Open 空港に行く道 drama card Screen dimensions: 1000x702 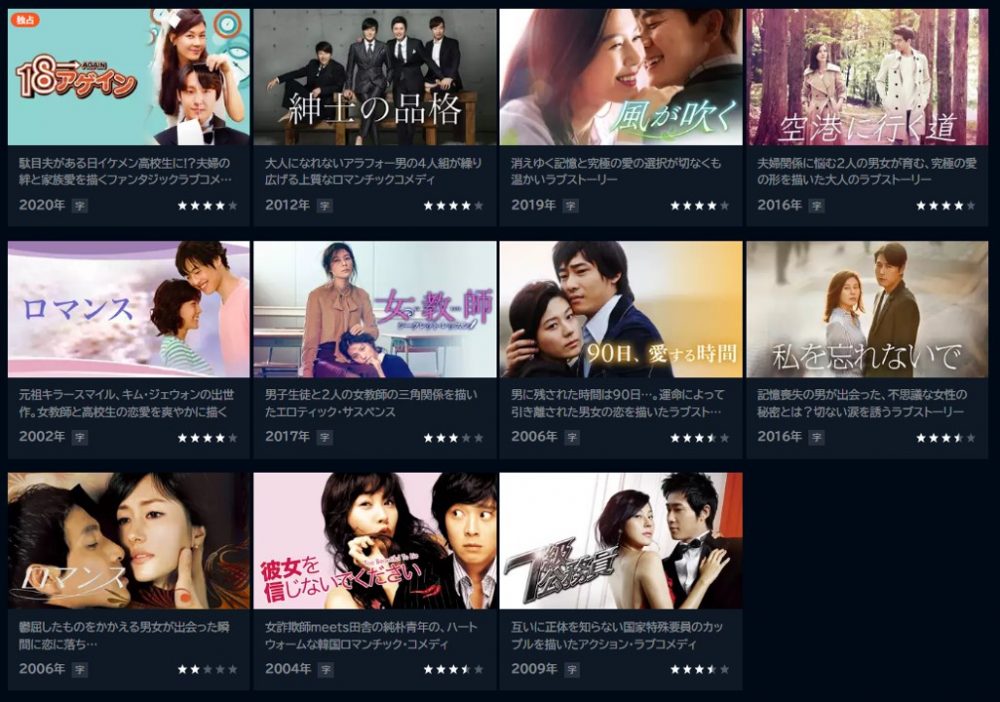click(866, 78)
